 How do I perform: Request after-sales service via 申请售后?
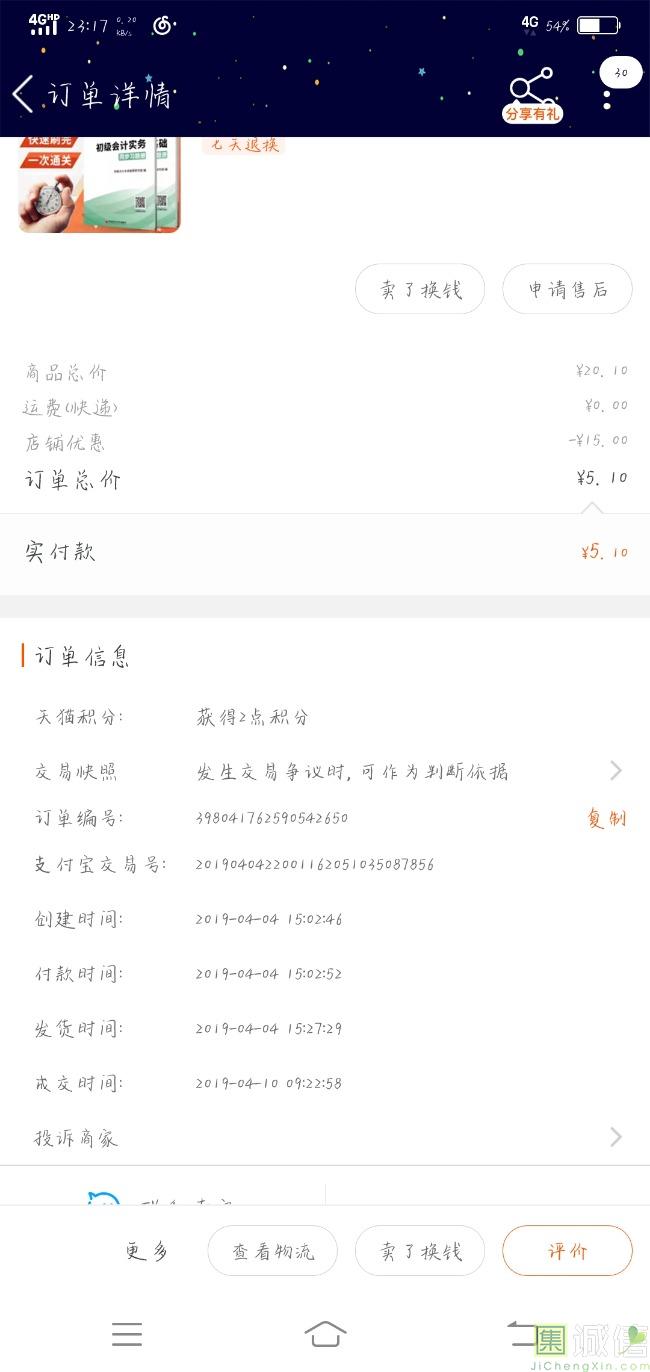567,290
